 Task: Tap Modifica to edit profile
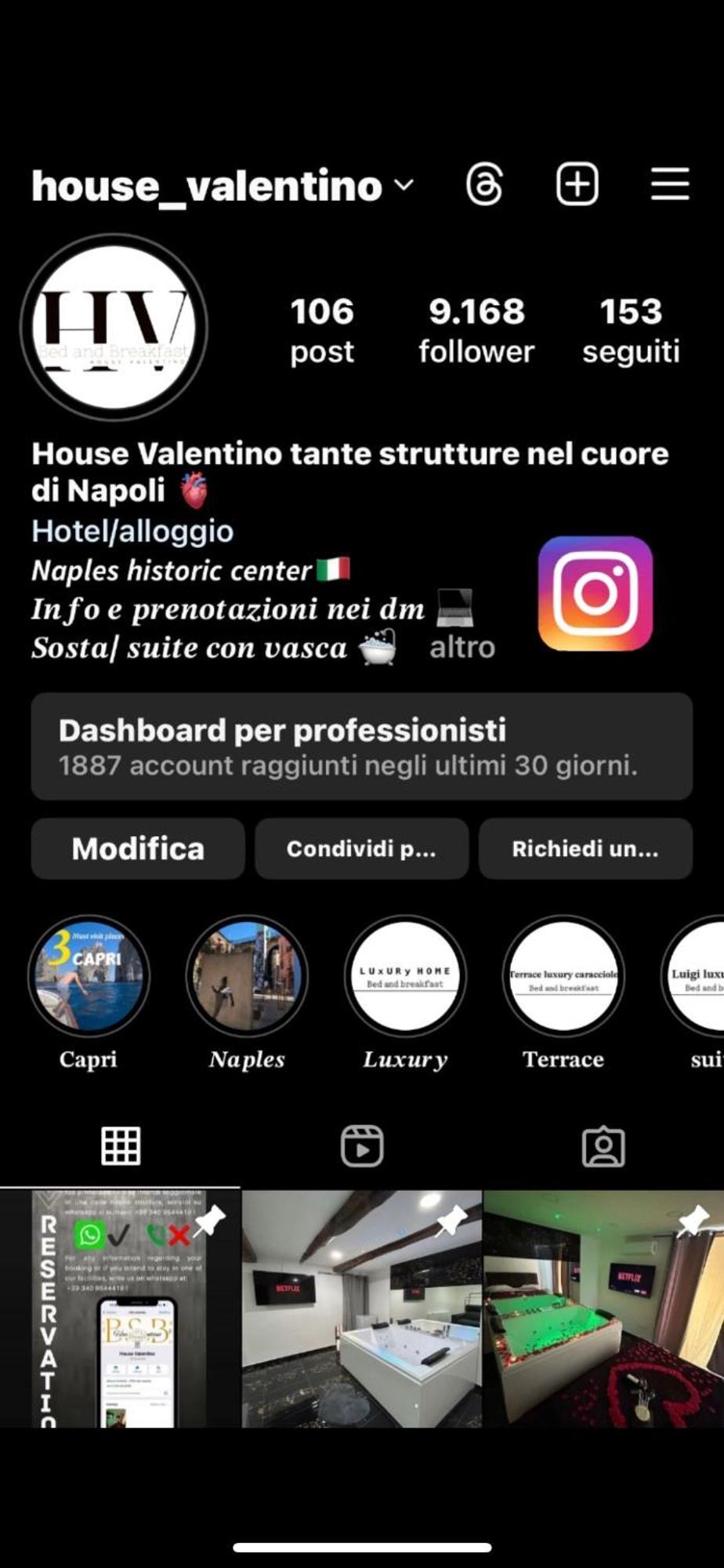[x=138, y=848]
